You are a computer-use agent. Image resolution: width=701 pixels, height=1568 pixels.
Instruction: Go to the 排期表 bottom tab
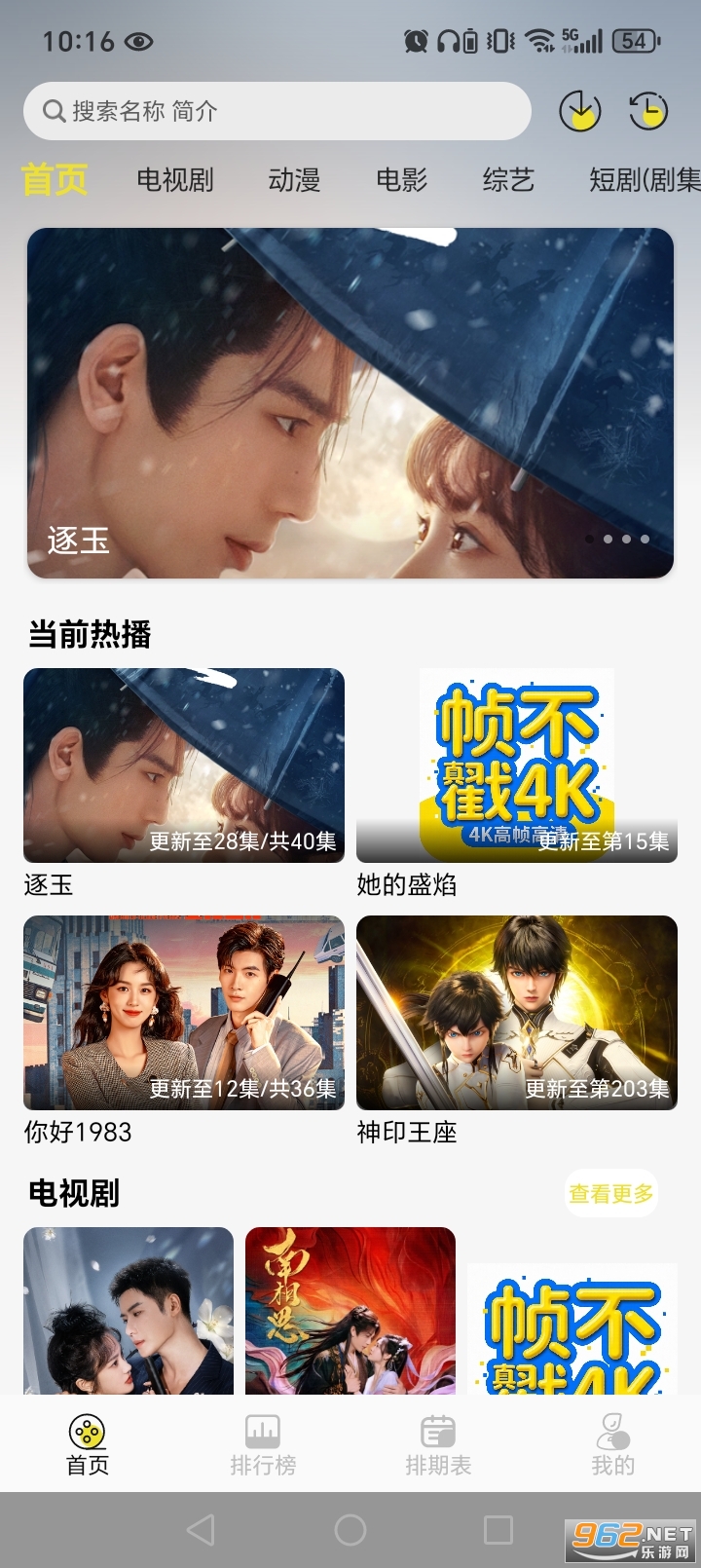pyautogui.click(x=438, y=1444)
